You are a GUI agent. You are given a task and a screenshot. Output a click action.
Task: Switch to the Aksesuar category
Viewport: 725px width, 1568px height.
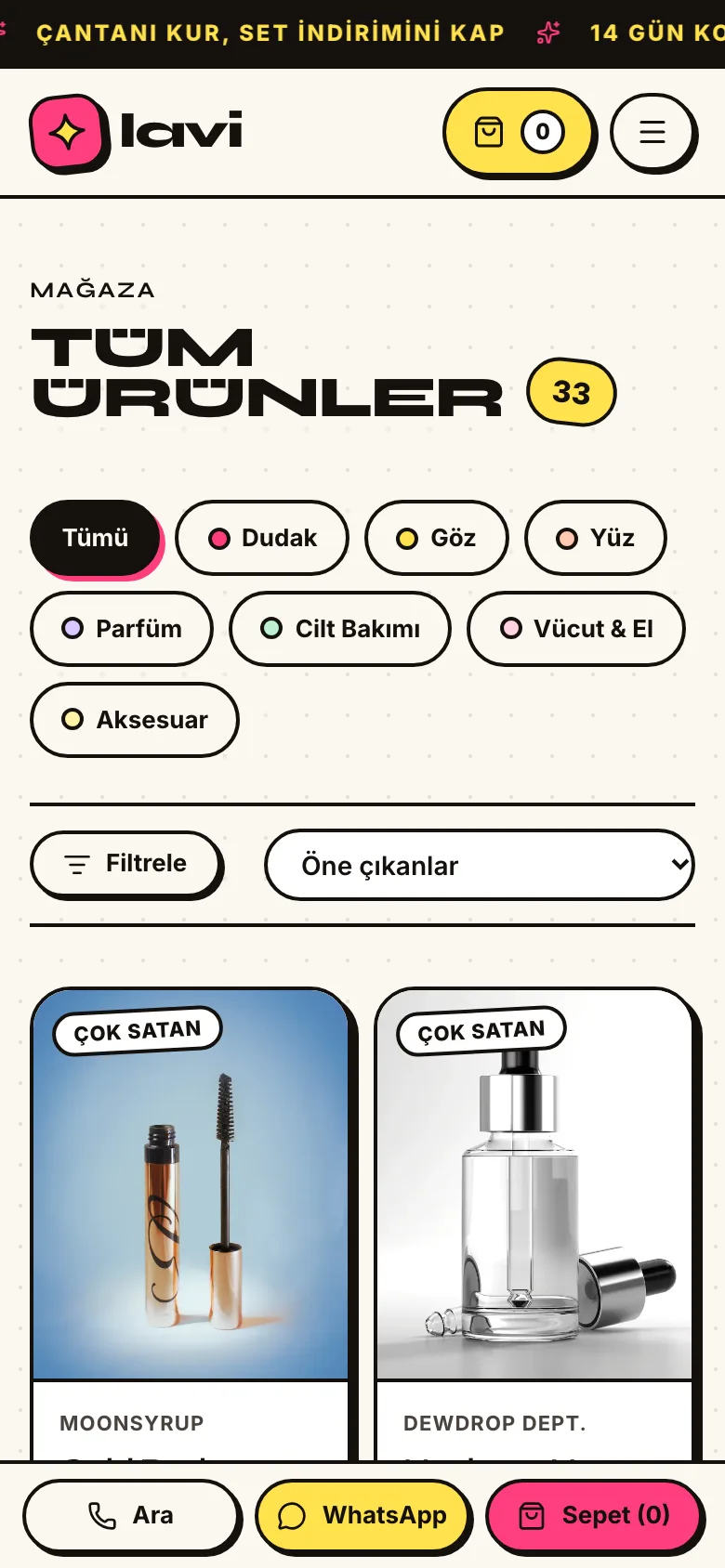(135, 720)
